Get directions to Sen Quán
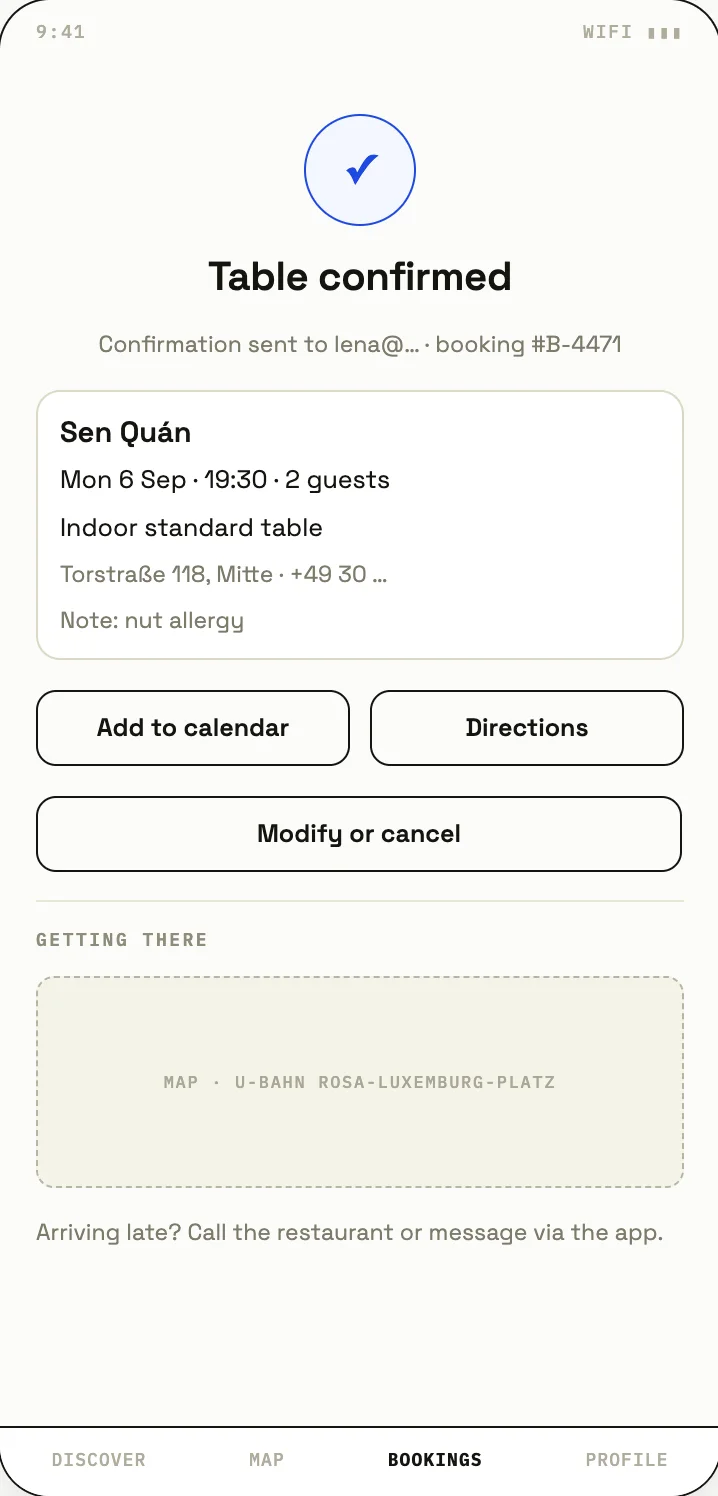This screenshot has width=718, height=1496. (527, 728)
